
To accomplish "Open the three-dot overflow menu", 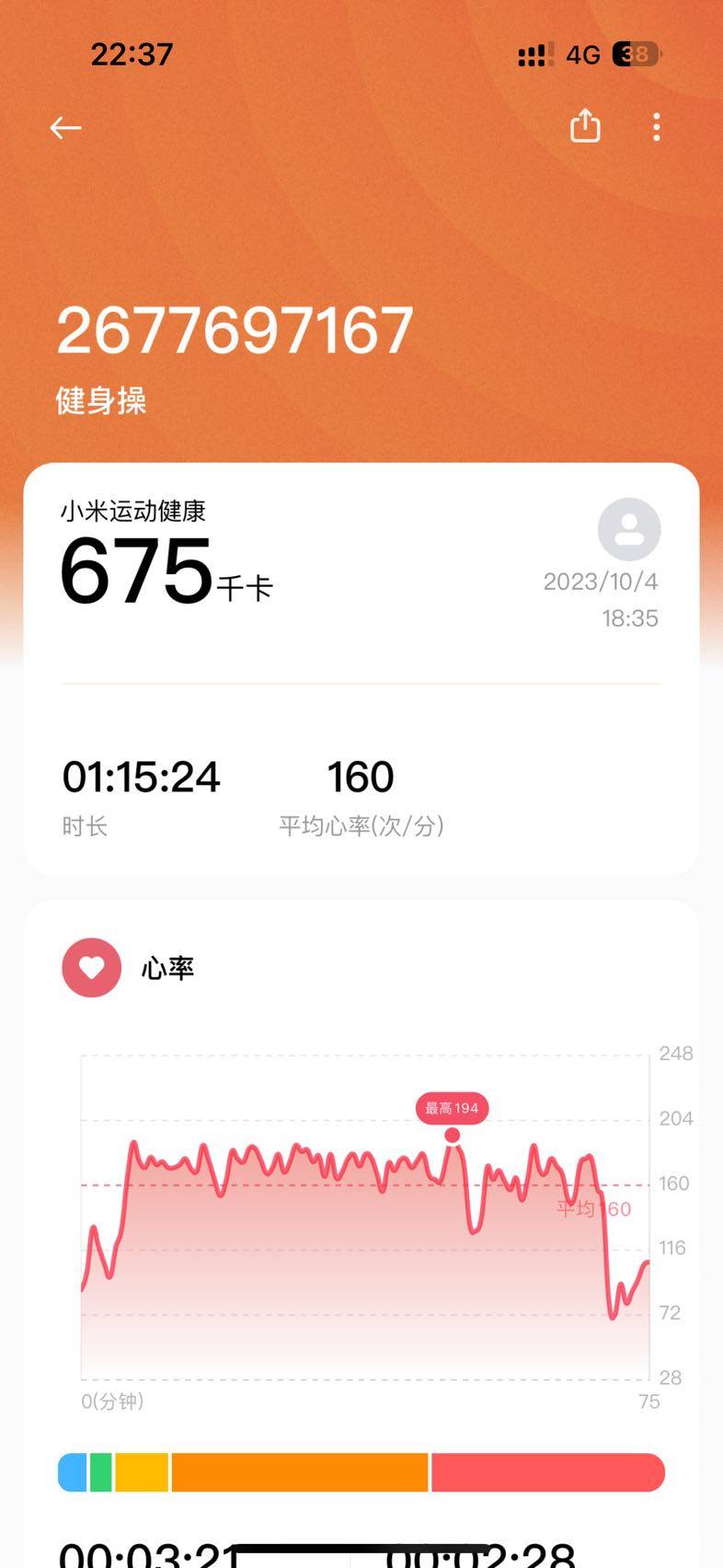I will pyautogui.click(x=656, y=127).
